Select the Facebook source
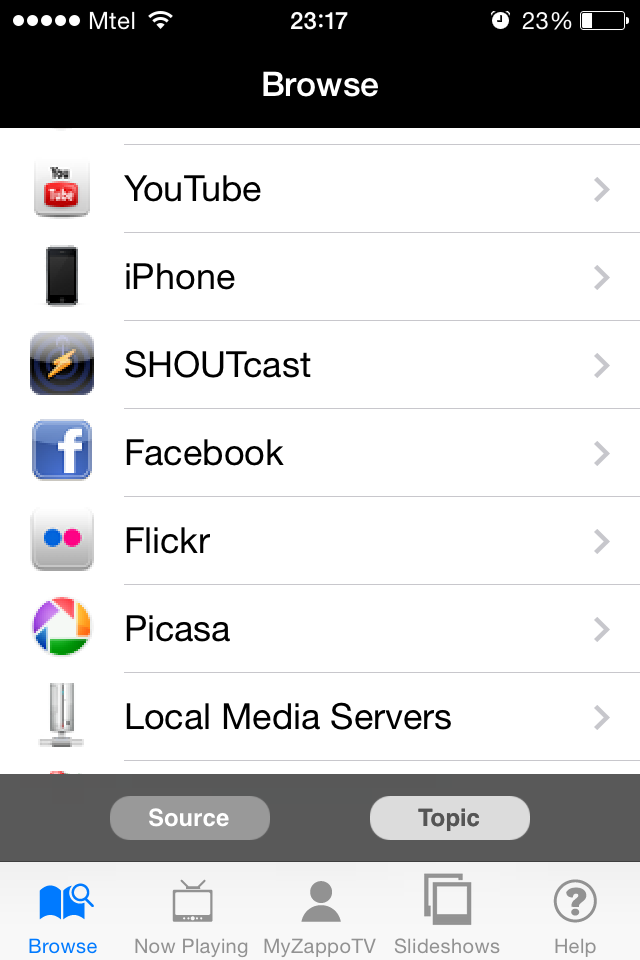640x960 pixels. pyautogui.click(x=320, y=453)
